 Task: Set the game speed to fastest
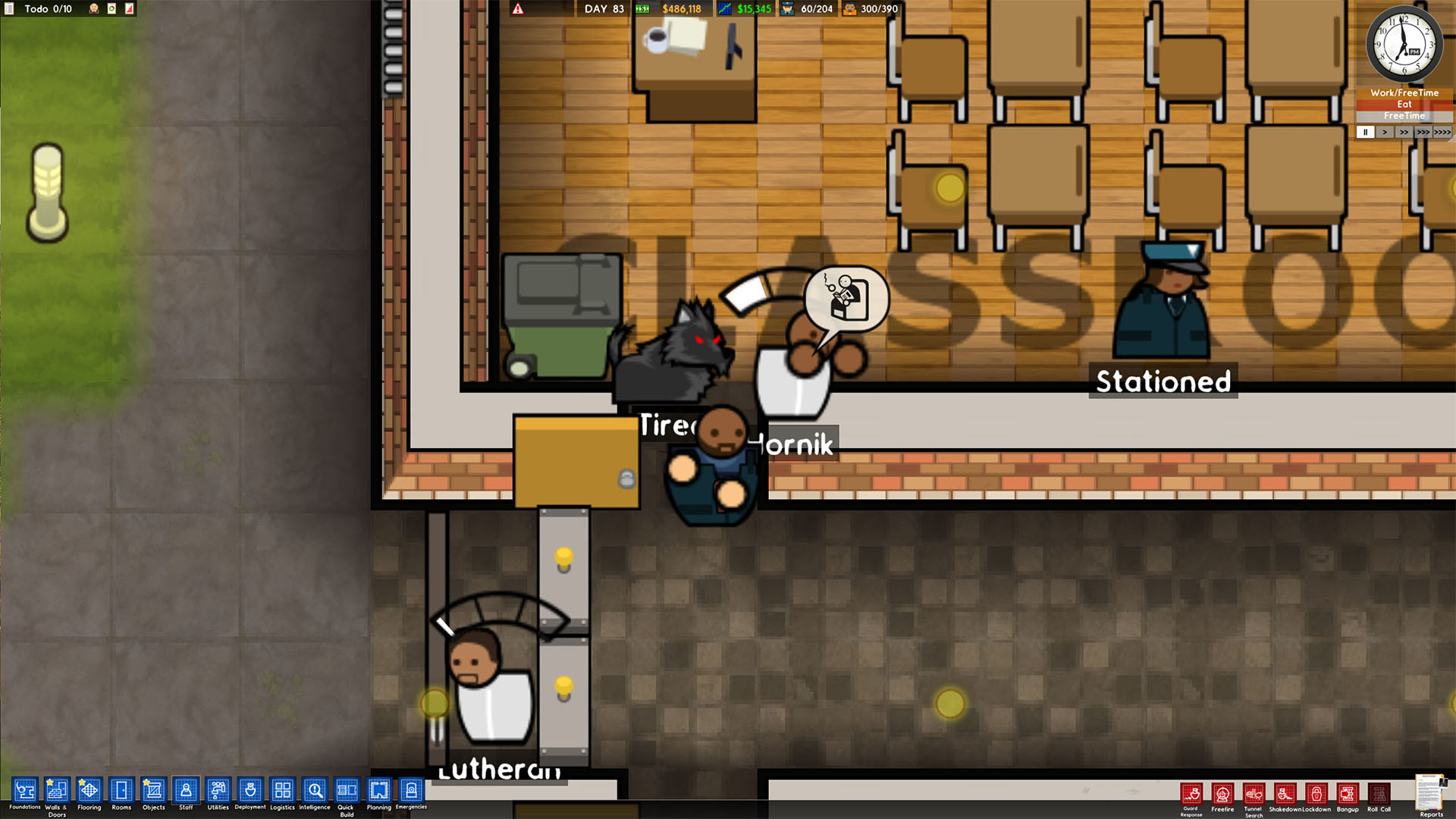[1442, 132]
